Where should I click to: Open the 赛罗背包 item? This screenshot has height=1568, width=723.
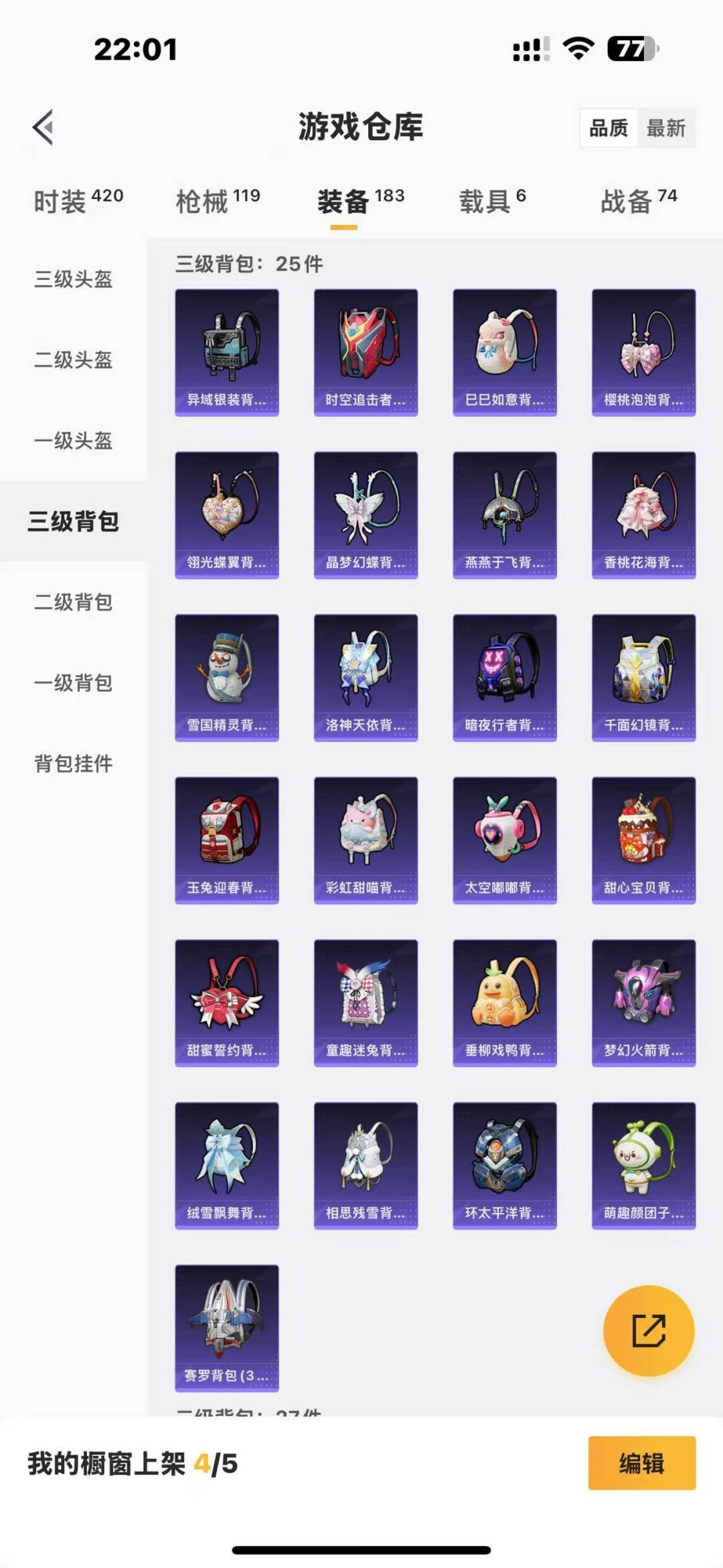coord(227,1328)
